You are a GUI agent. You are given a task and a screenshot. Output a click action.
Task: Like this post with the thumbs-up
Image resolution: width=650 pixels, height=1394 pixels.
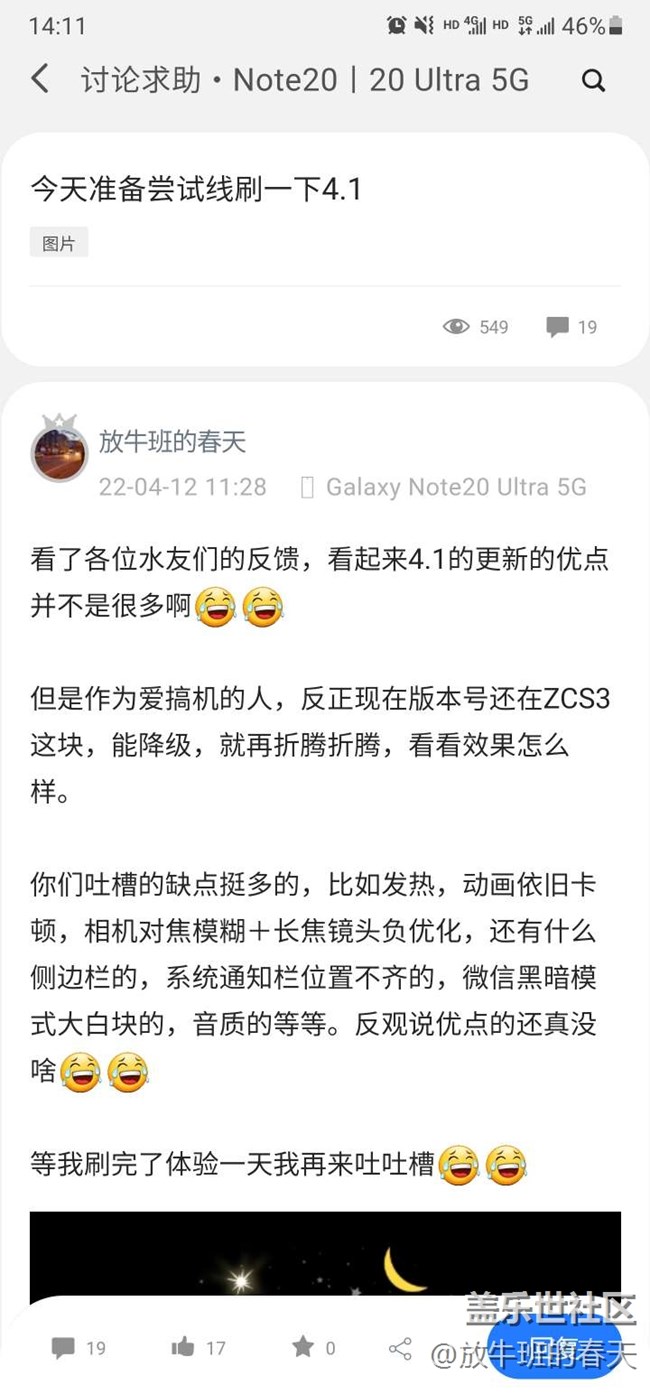point(183,1347)
